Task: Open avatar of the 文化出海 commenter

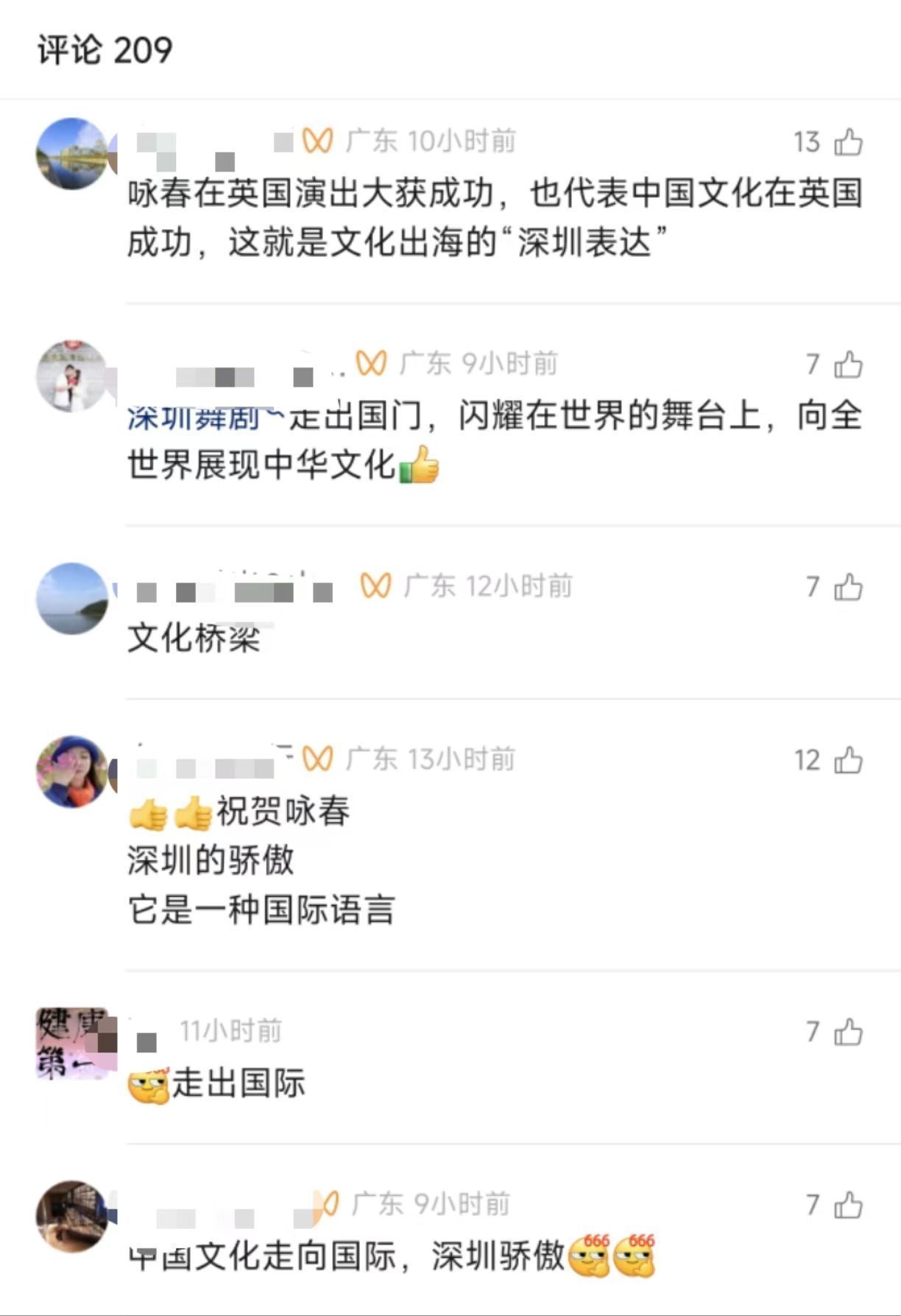Action: (72, 154)
